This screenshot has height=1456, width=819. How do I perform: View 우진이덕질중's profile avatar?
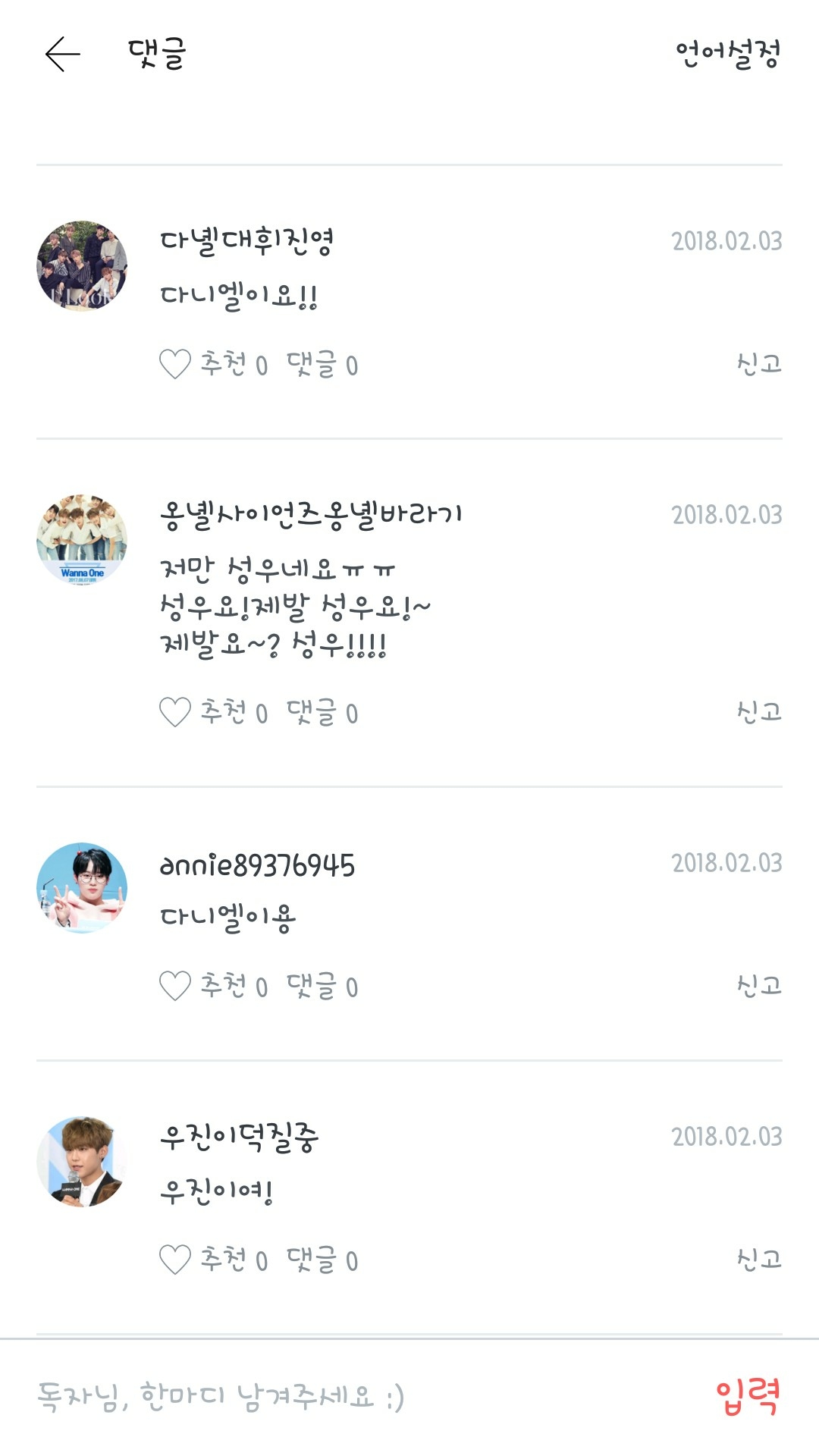pyautogui.click(x=82, y=1162)
